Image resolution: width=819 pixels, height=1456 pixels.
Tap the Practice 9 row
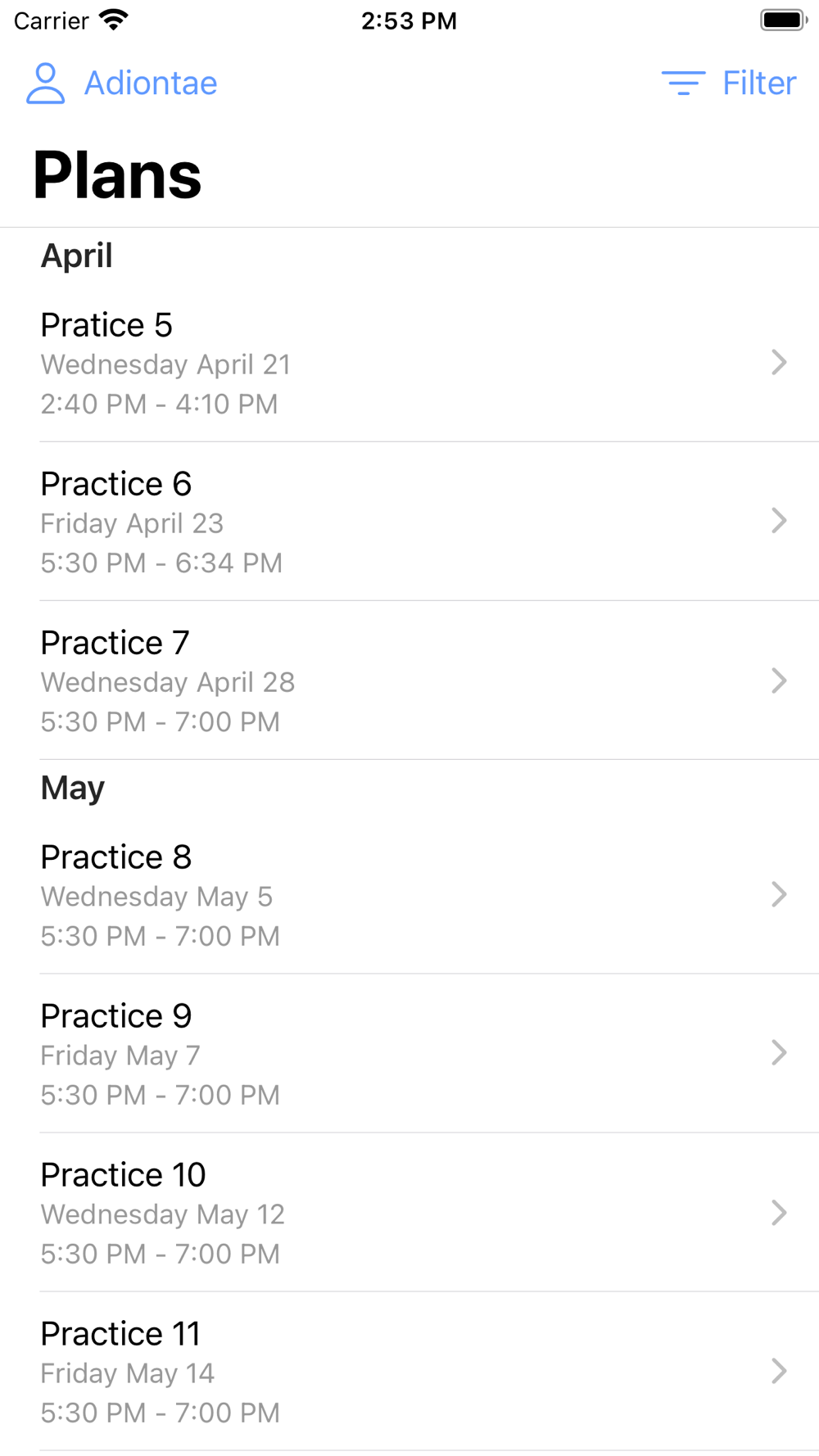click(x=409, y=1055)
